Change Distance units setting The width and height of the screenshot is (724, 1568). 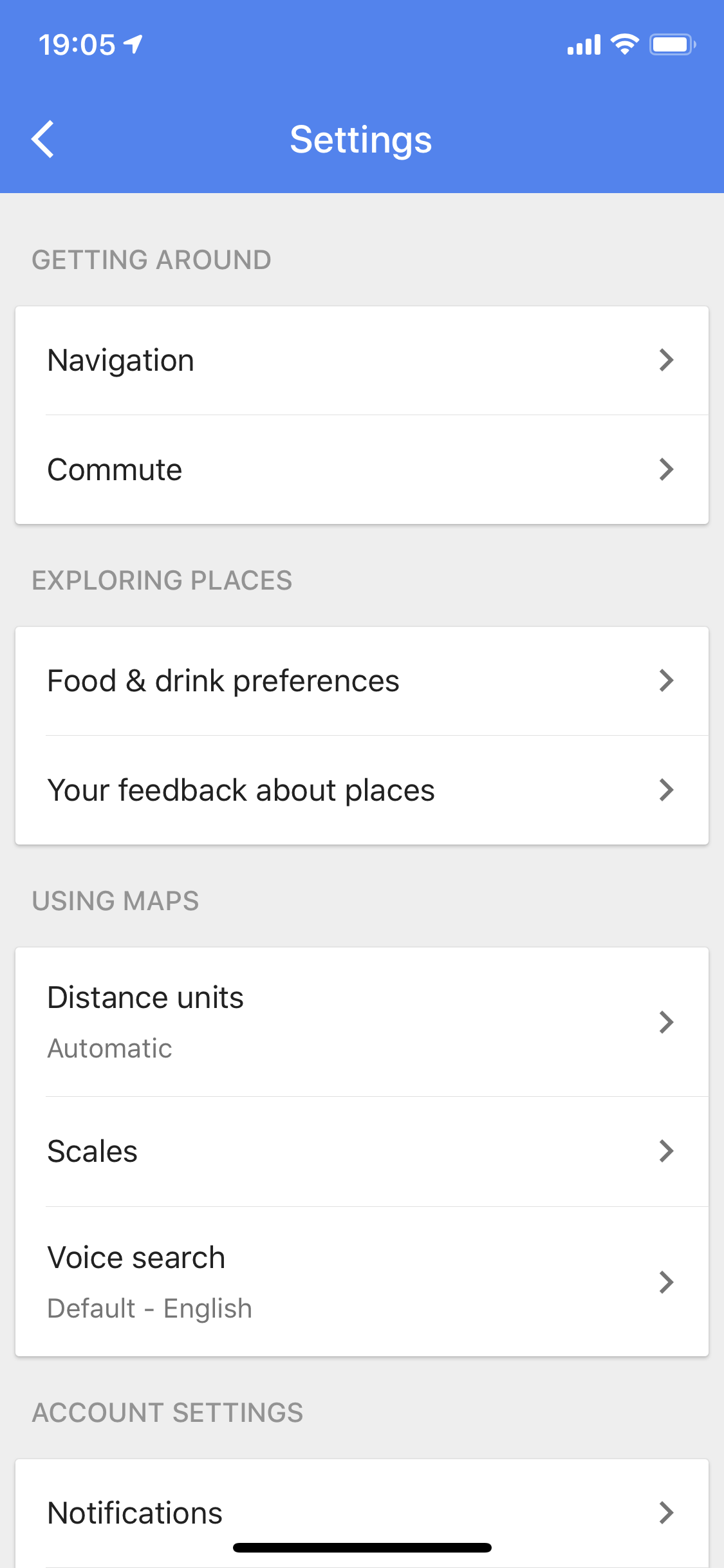coord(362,1022)
